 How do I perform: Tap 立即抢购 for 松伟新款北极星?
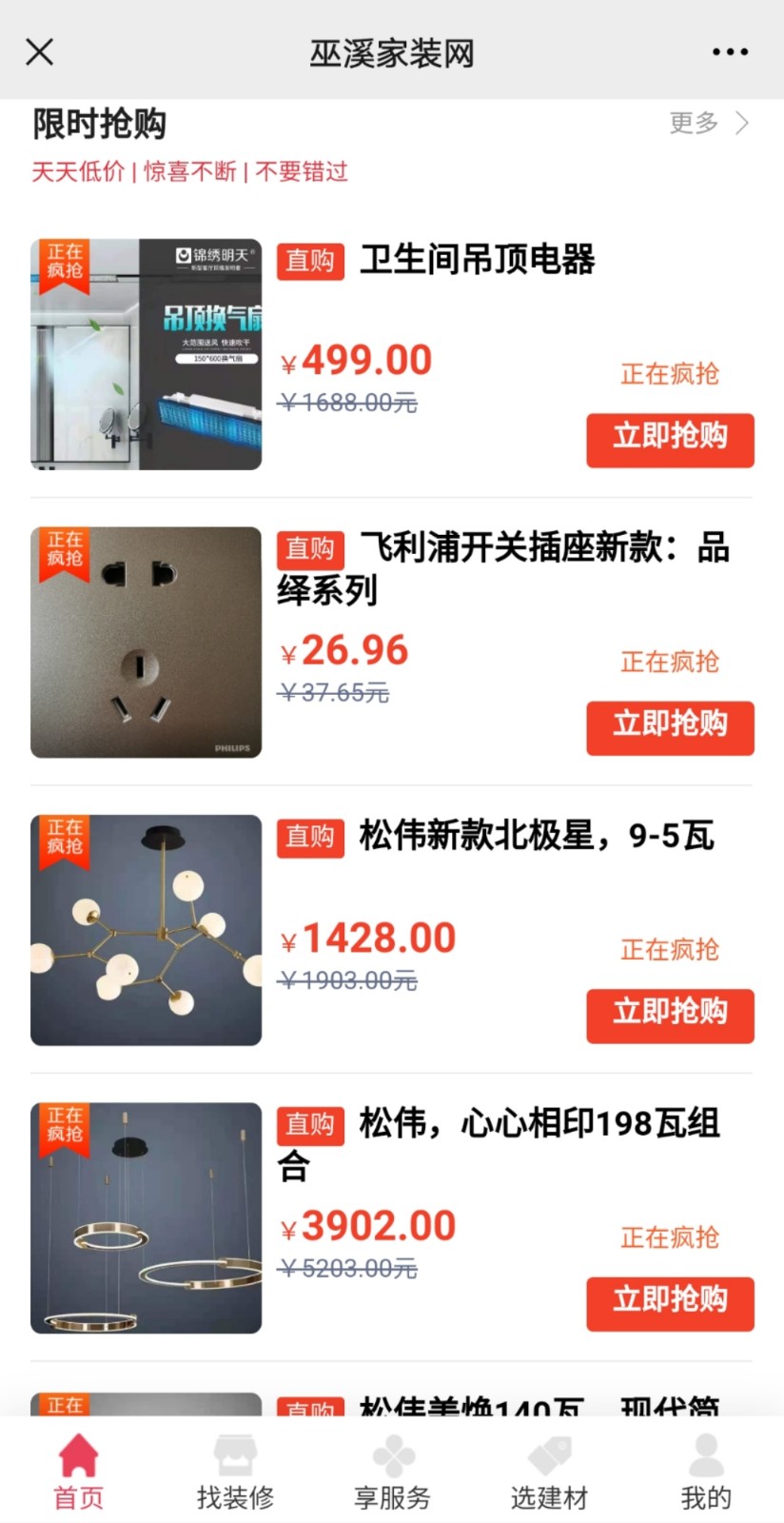[670, 1015]
